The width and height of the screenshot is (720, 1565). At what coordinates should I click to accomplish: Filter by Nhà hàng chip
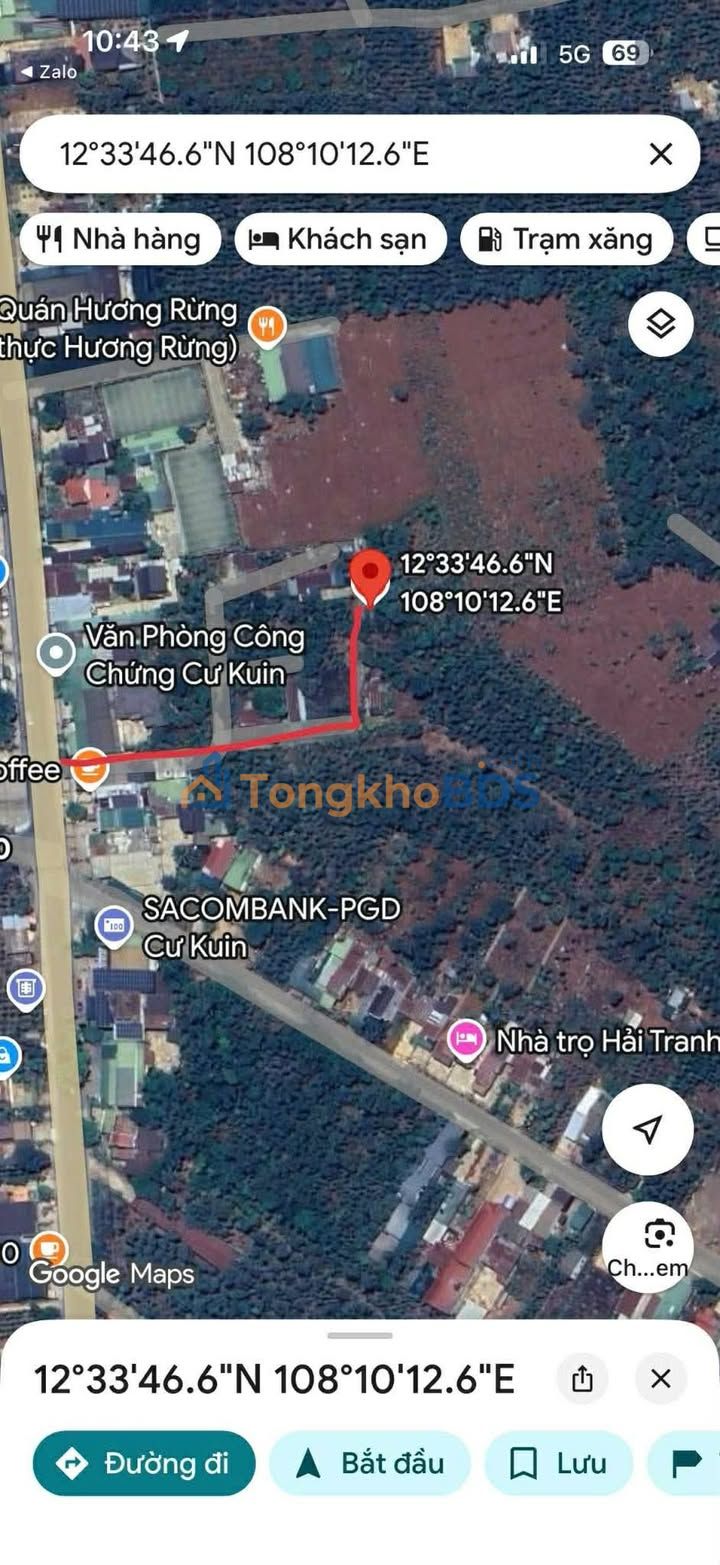[120, 240]
